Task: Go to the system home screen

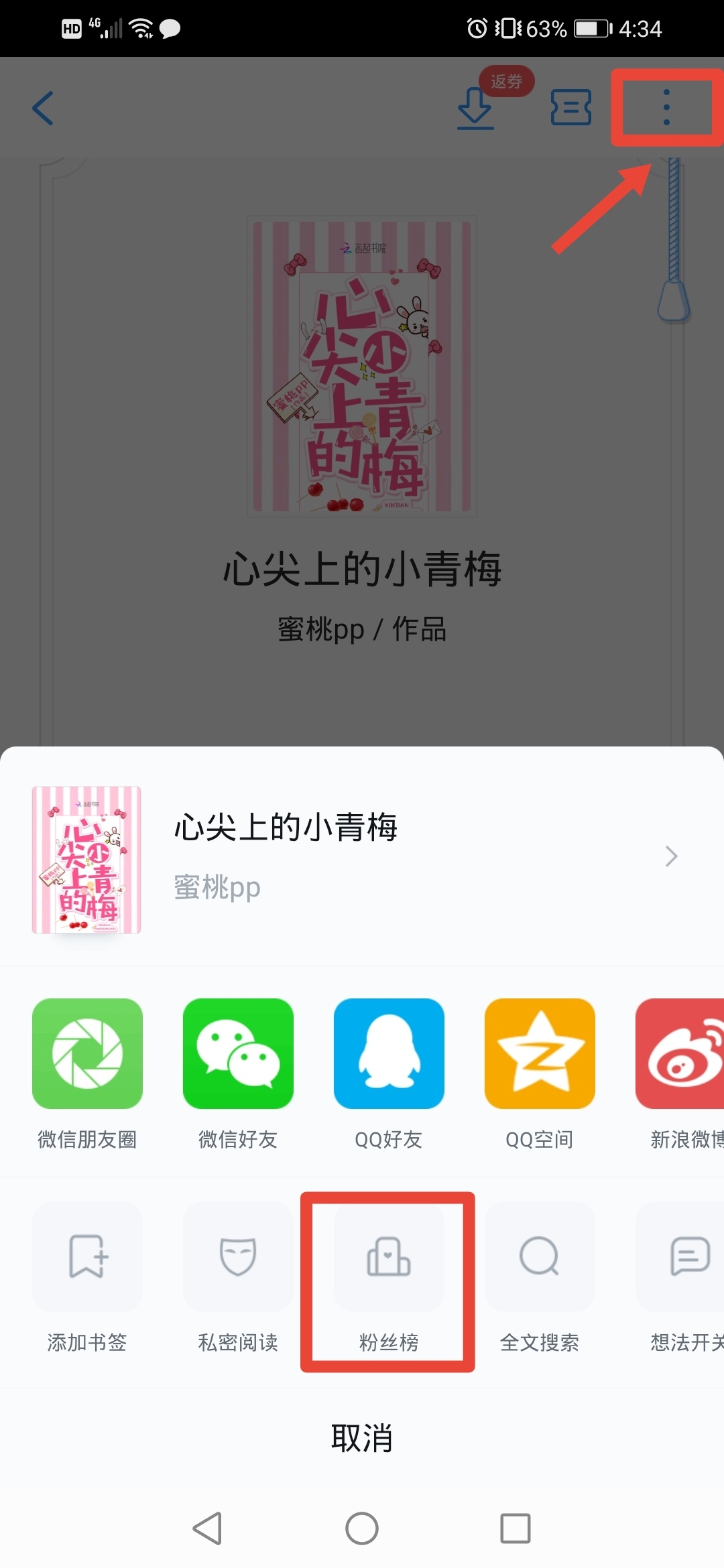Action: (362, 1528)
